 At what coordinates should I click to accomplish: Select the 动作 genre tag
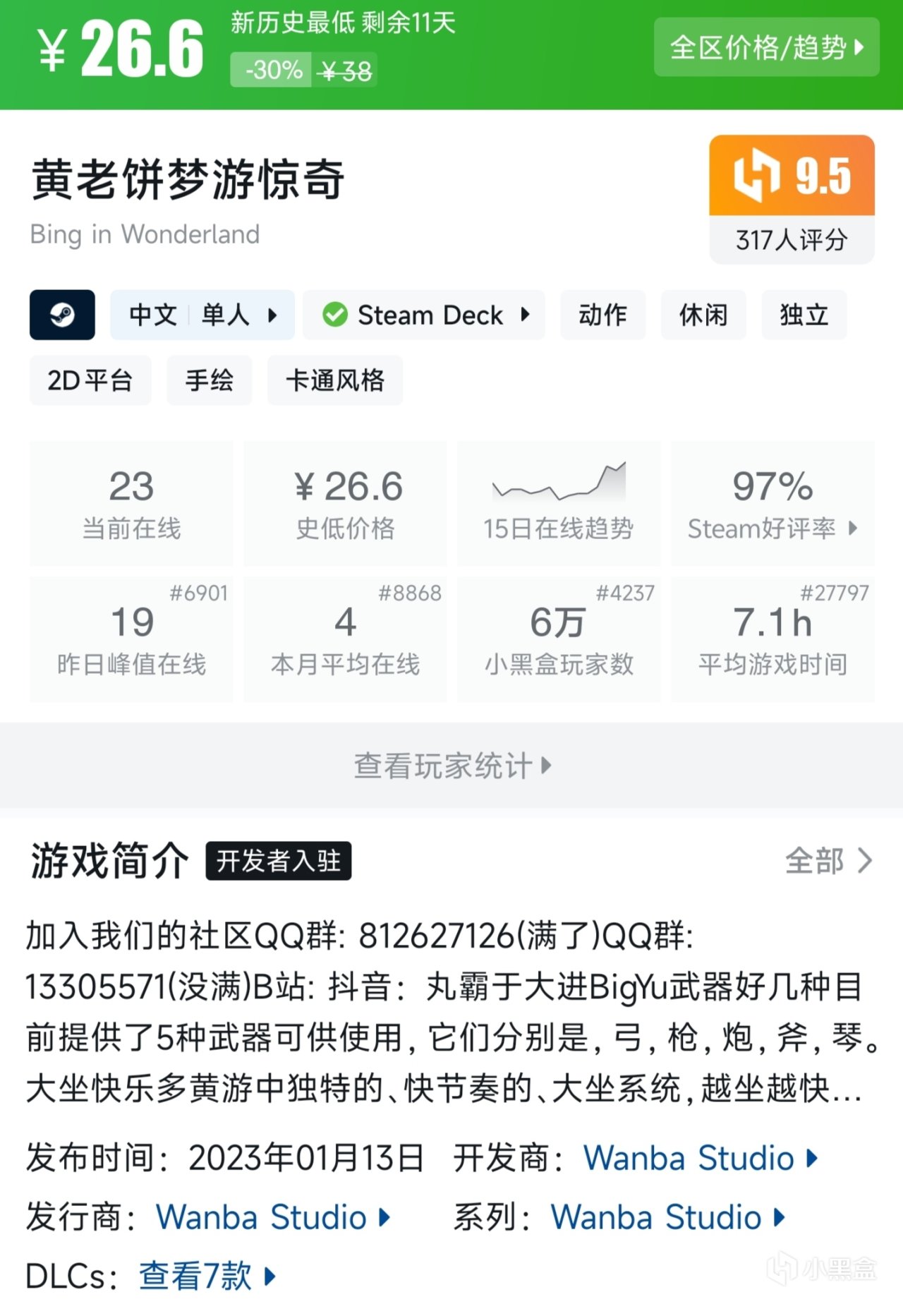point(602,315)
